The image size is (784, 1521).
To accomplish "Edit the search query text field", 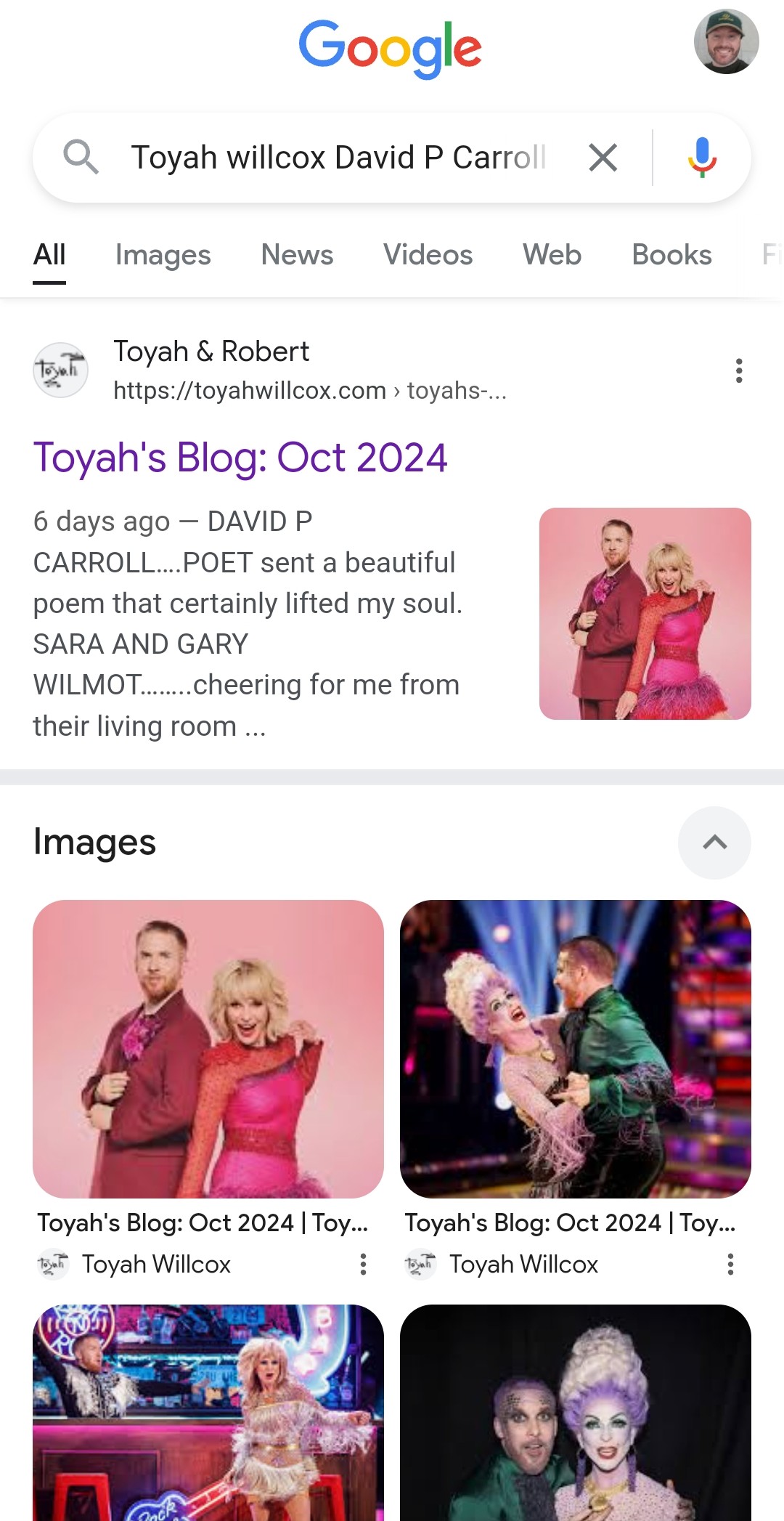I will click(x=338, y=158).
